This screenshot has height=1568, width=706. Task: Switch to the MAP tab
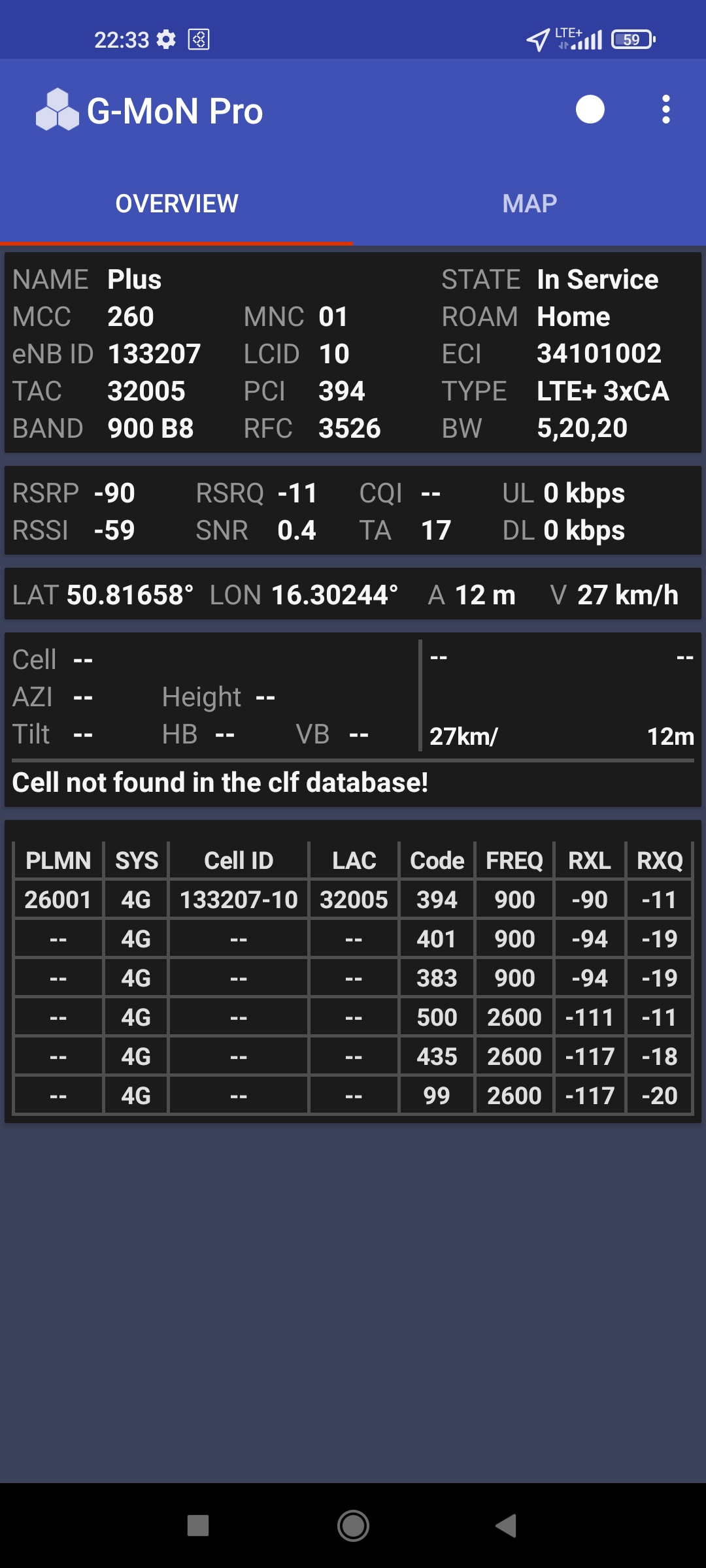tap(529, 204)
